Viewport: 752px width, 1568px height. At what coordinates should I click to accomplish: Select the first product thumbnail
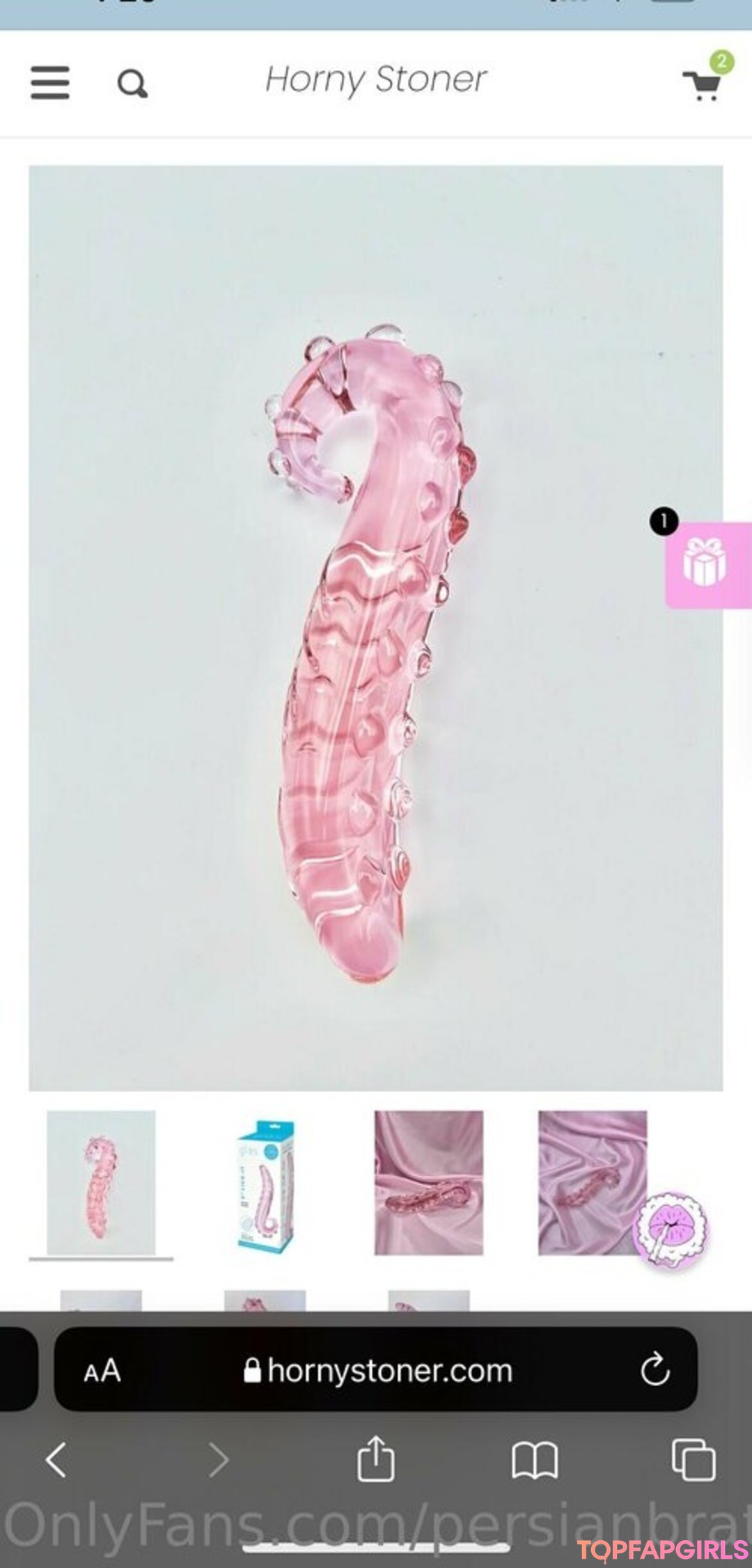pos(101,1183)
